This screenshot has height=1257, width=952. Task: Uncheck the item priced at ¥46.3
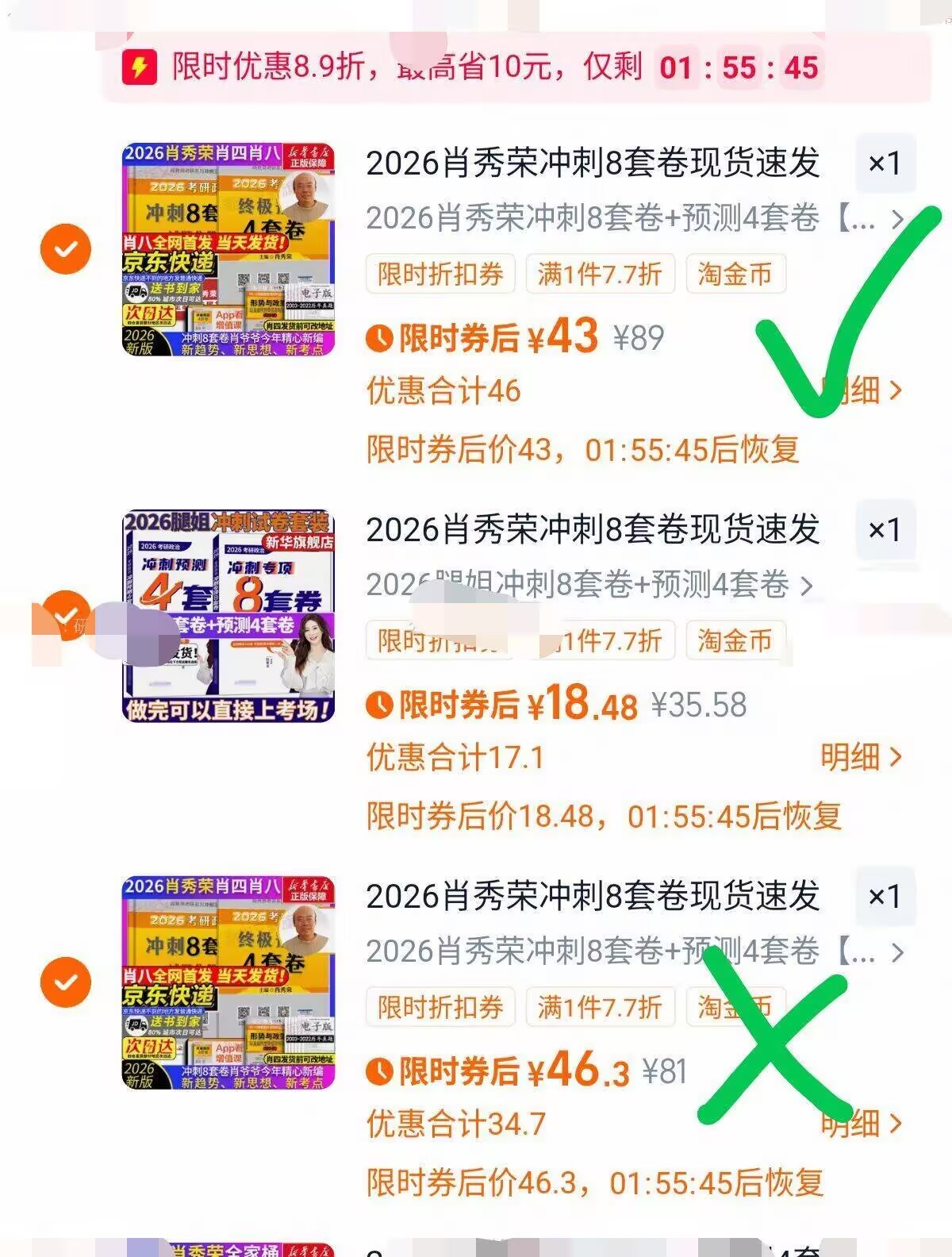66,982
